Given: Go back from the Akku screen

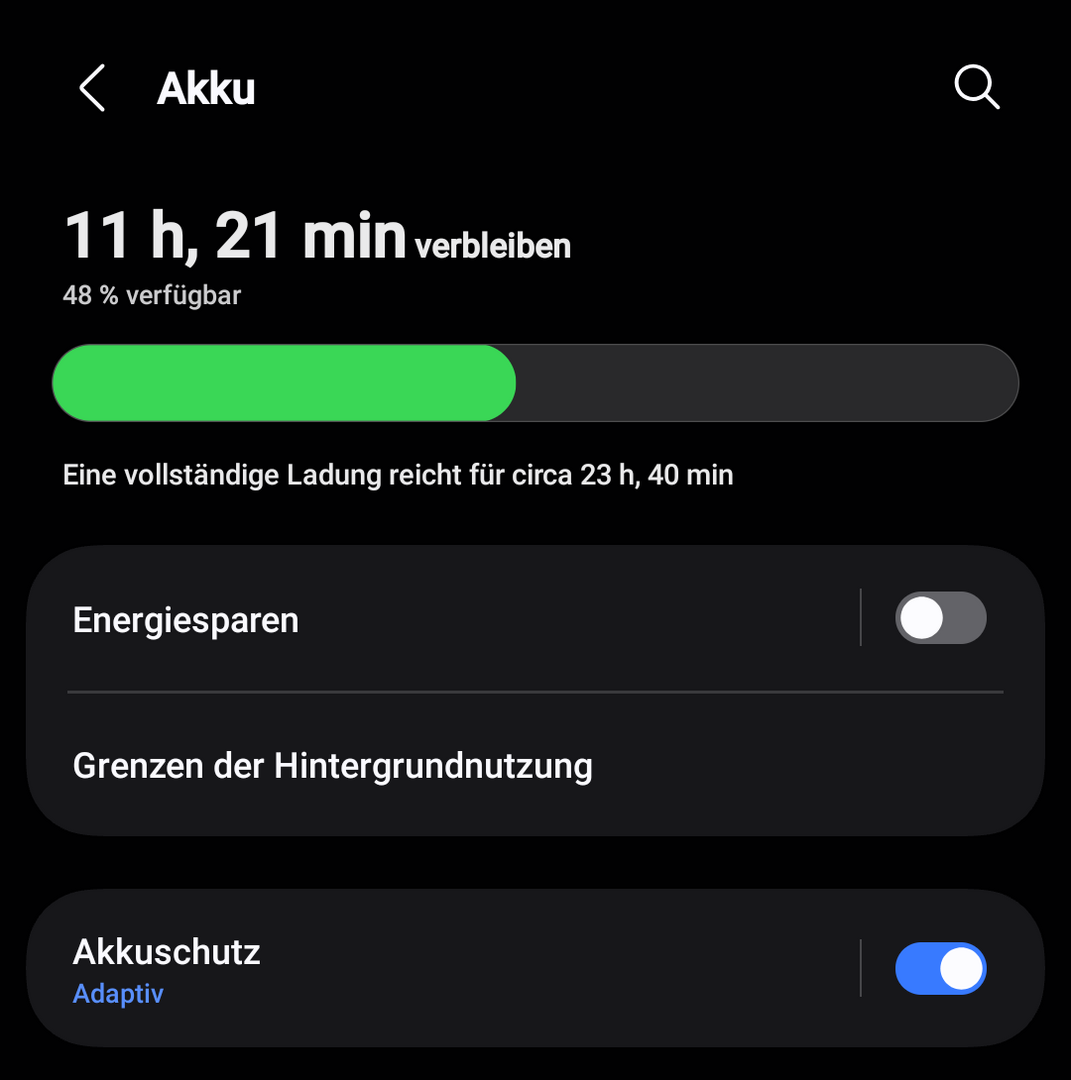Looking at the screenshot, I should pos(92,88).
